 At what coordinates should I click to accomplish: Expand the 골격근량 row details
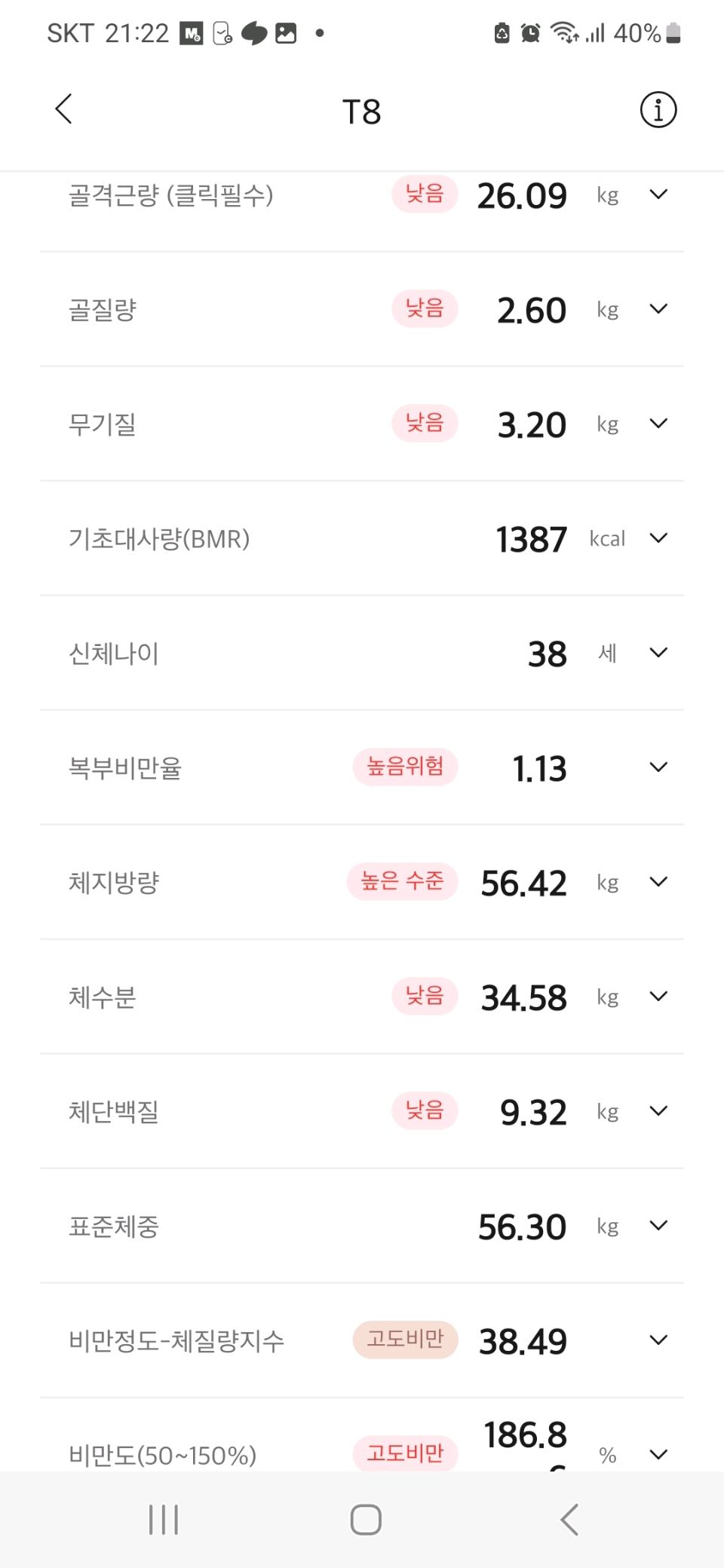tap(658, 195)
